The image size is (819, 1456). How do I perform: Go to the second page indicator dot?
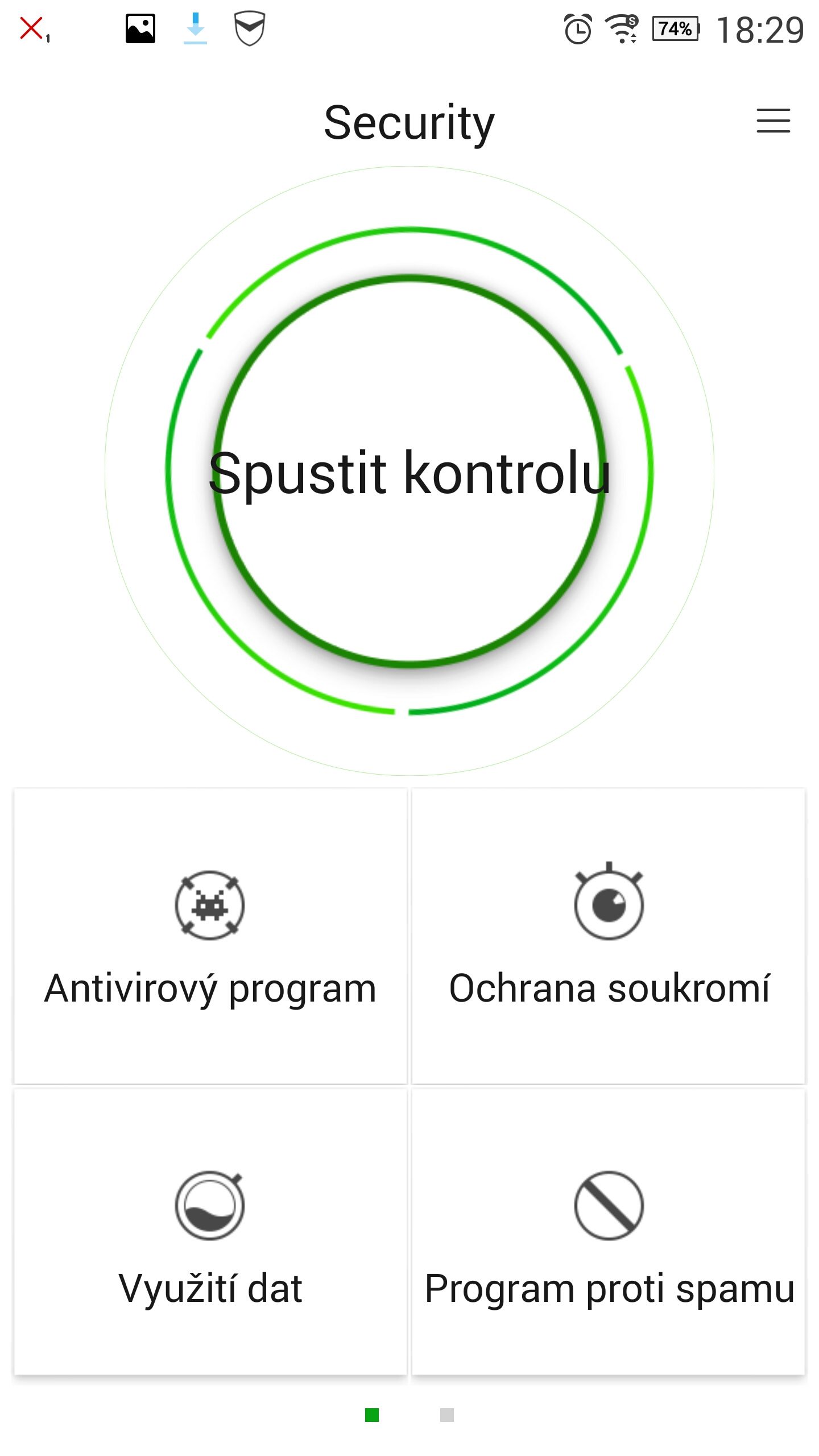(x=447, y=1414)
